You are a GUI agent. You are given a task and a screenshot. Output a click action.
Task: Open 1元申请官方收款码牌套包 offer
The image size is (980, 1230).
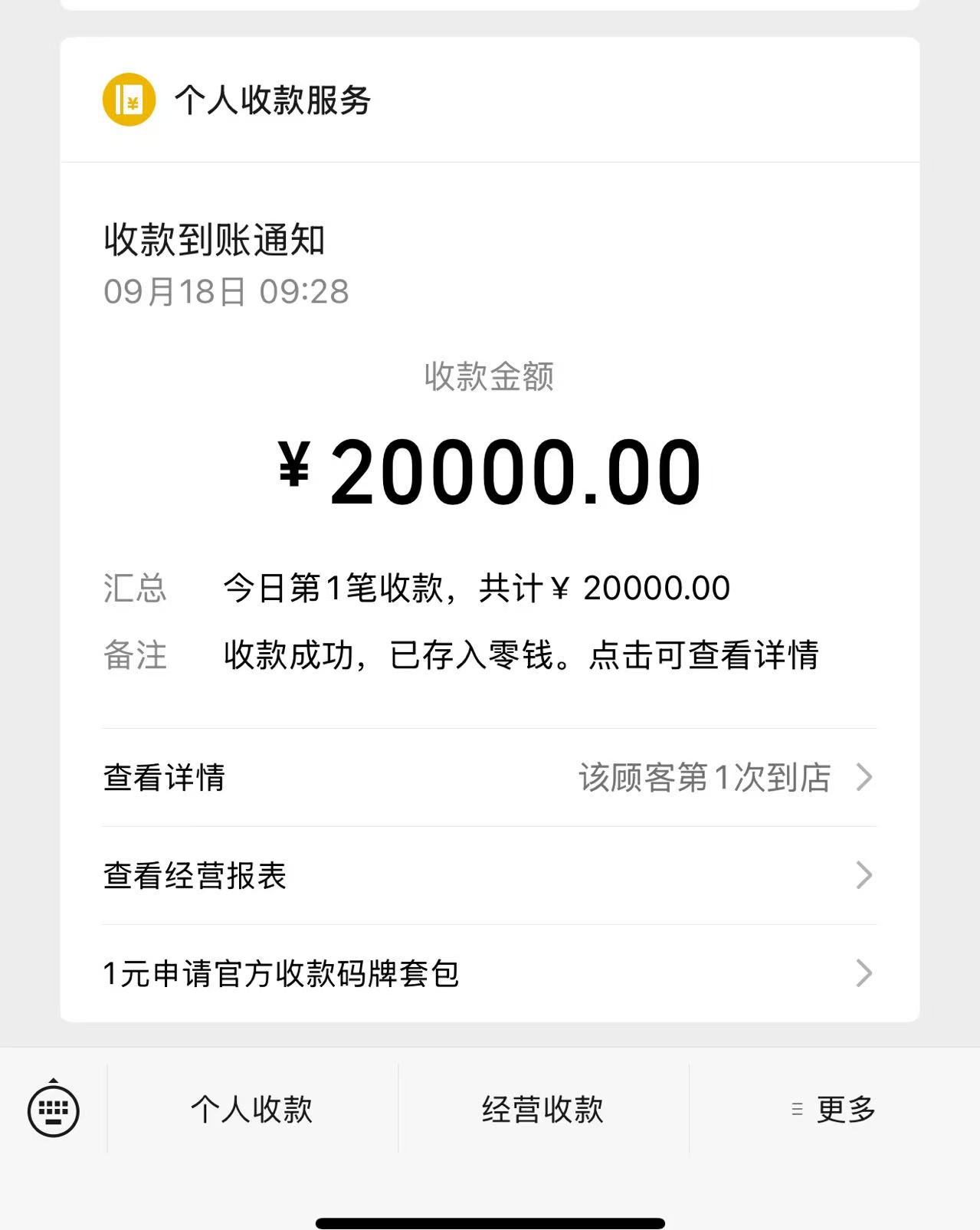(x=489, y=973)
